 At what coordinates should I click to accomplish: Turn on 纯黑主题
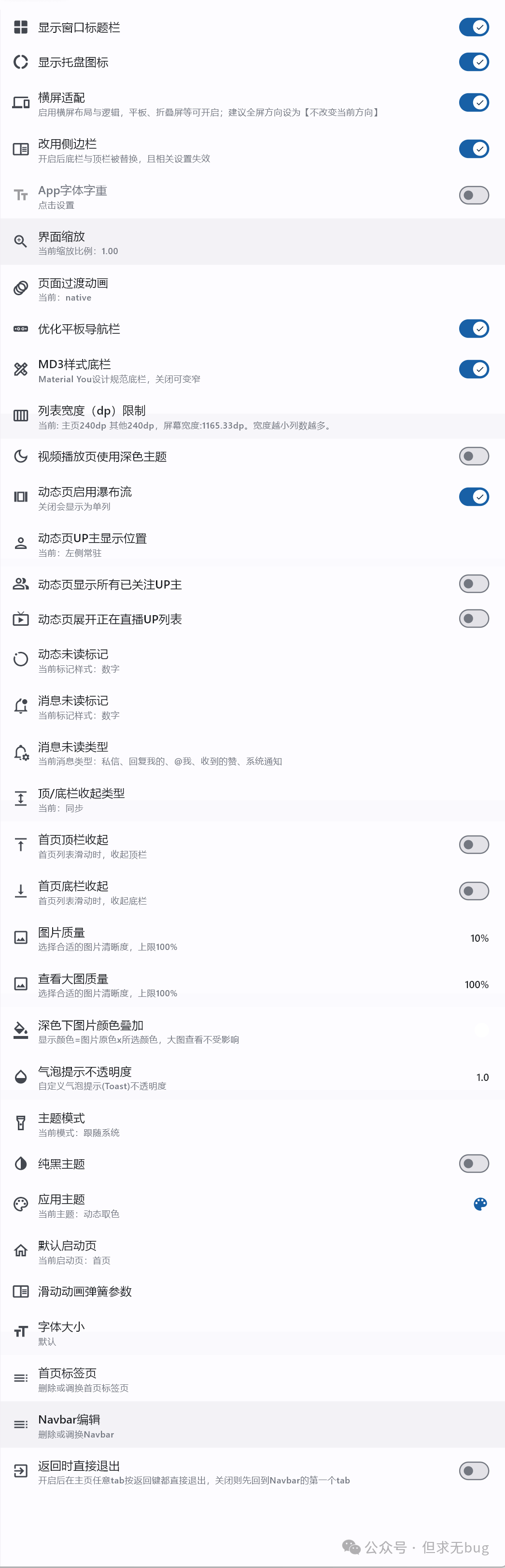473,1164
